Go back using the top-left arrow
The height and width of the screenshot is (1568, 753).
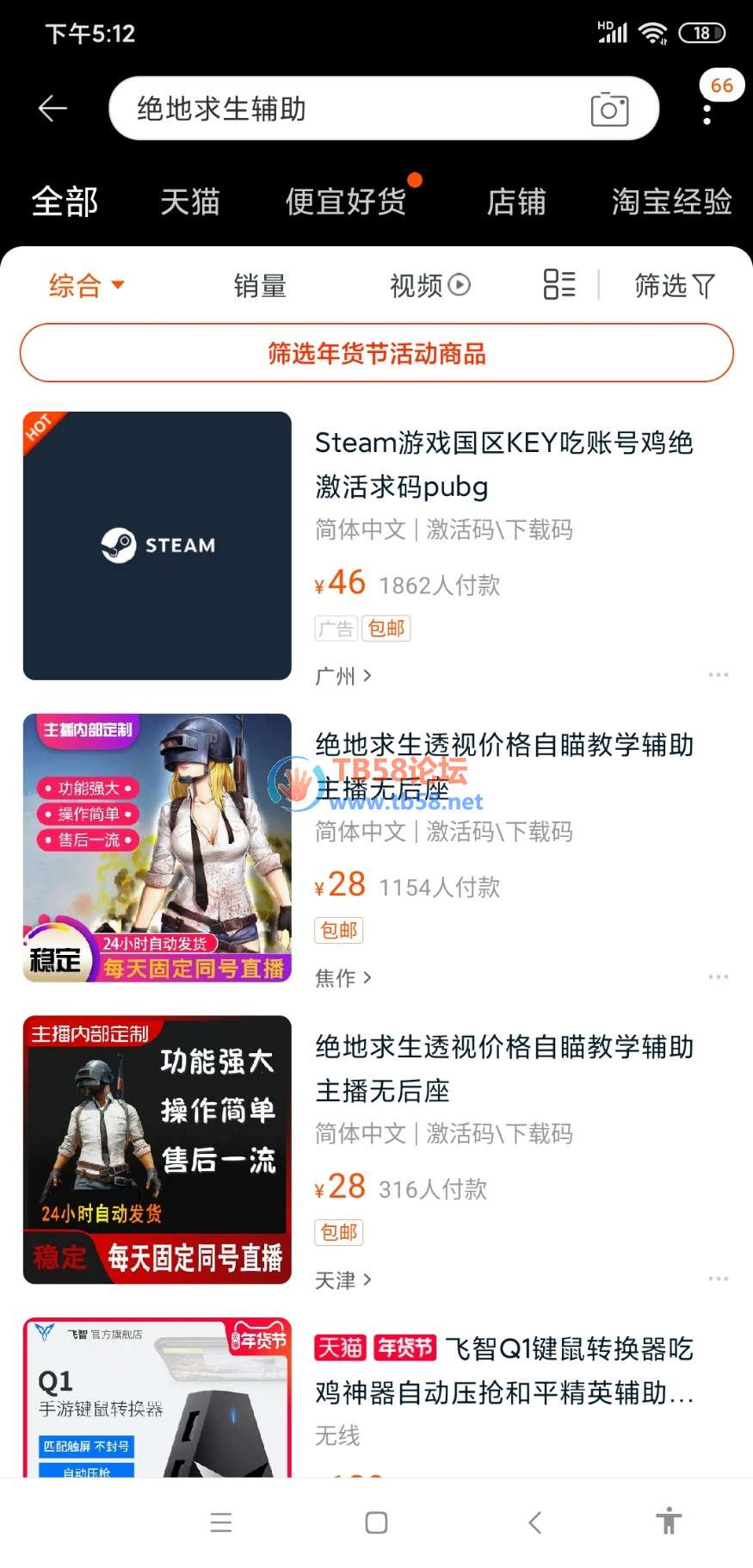tap(52, 108)
